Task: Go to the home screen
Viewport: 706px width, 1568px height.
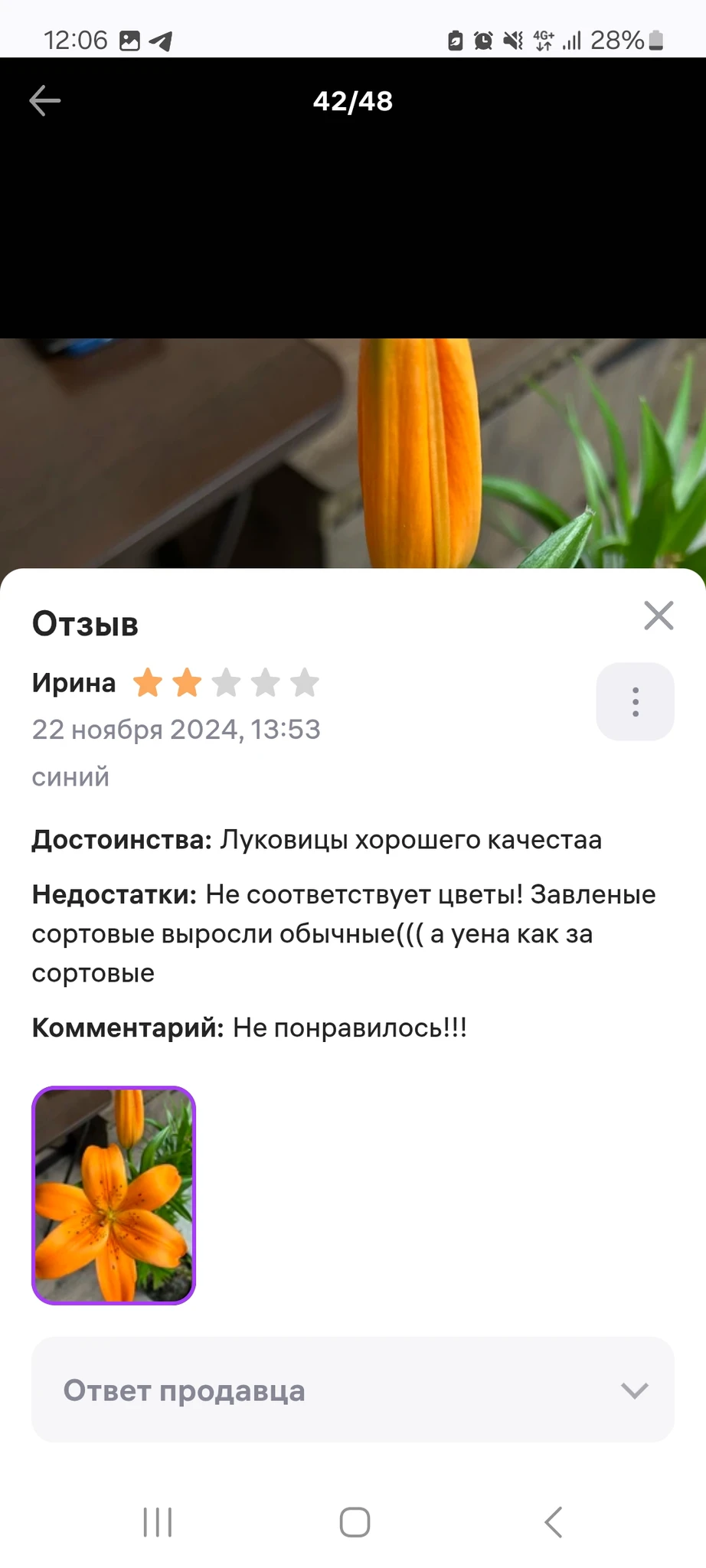Action: click(x=355, y=1522)
